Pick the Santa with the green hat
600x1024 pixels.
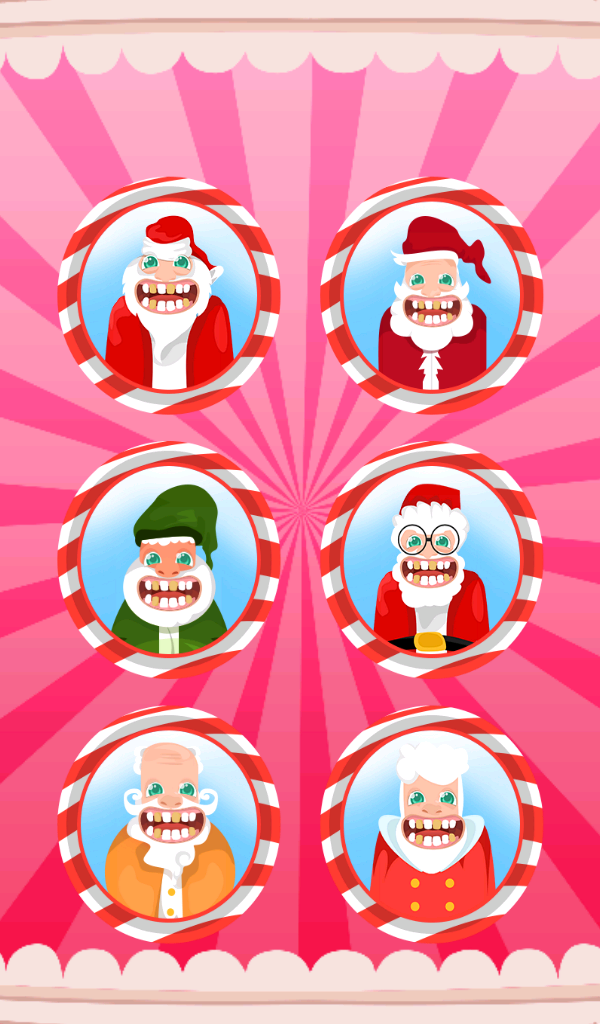[x=168, y=560]
